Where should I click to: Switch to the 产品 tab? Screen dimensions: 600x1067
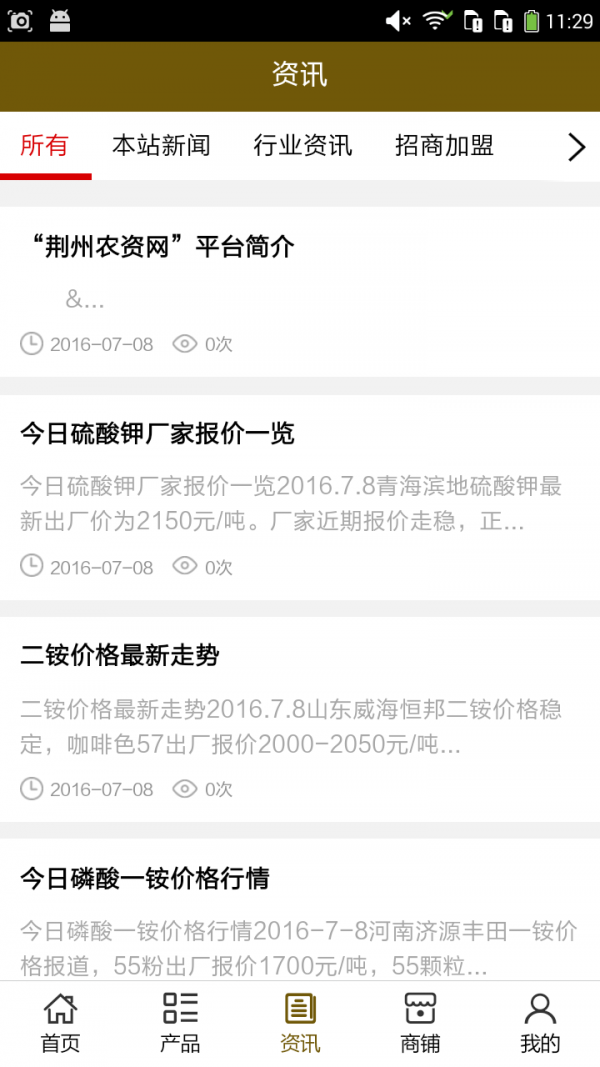pyautogui.click(x=180, y=1023)
